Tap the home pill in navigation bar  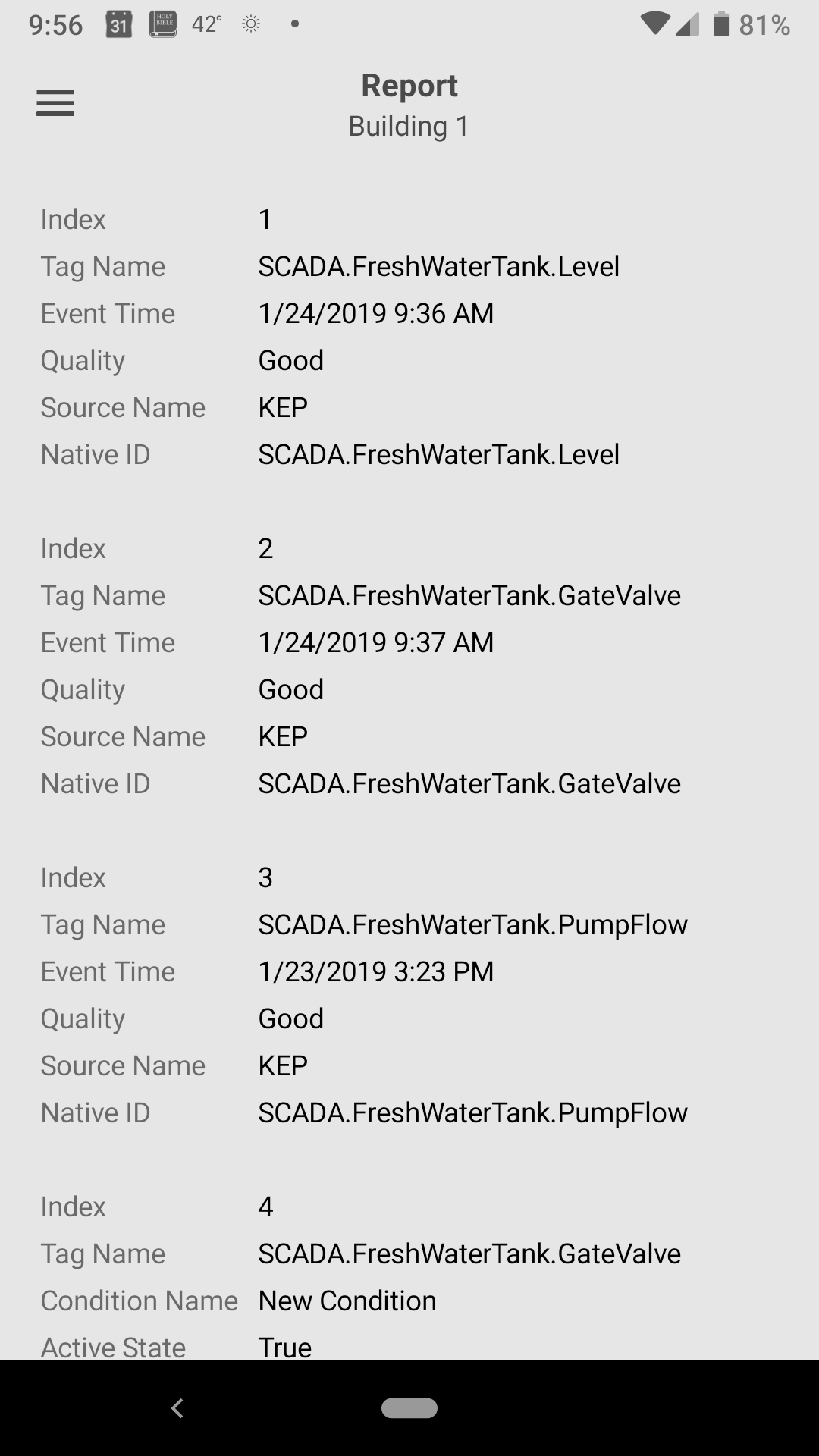pos(409,1408)
